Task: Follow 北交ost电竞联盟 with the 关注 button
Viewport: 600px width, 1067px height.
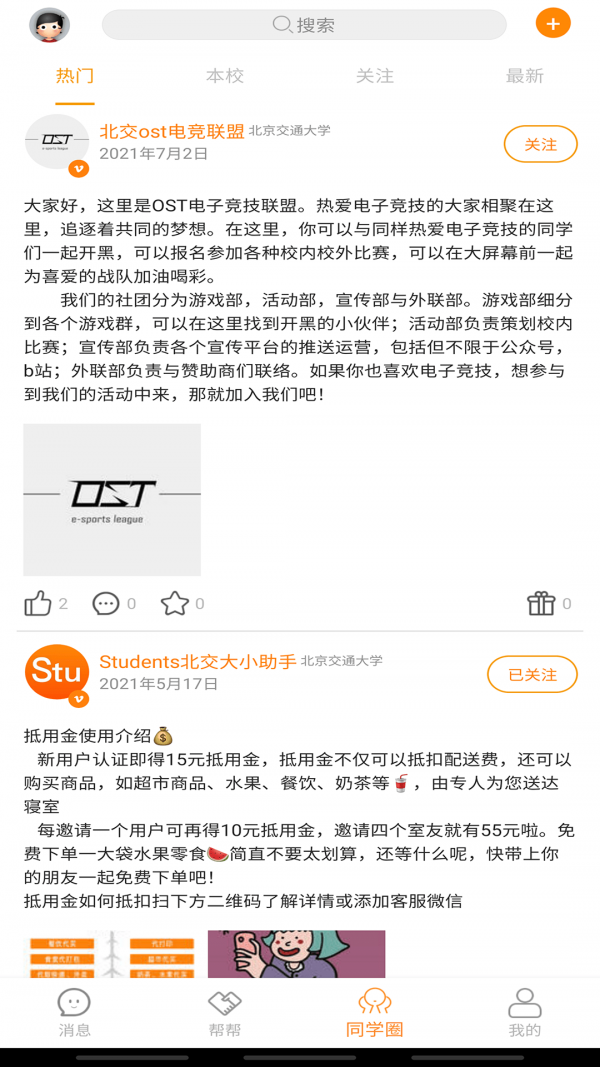Action: [x=540, y=144]
